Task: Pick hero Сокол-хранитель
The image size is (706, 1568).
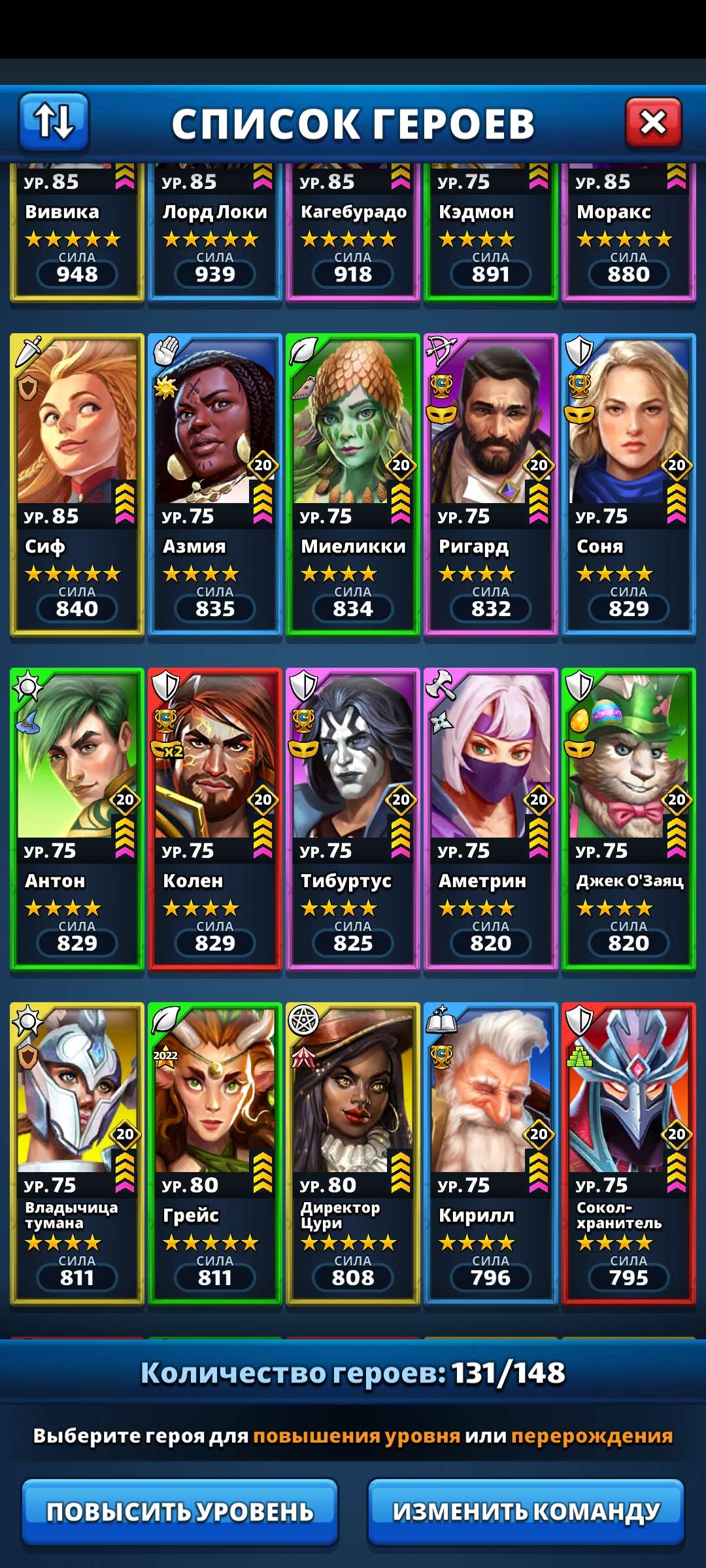Action: tap(629, 1152)
